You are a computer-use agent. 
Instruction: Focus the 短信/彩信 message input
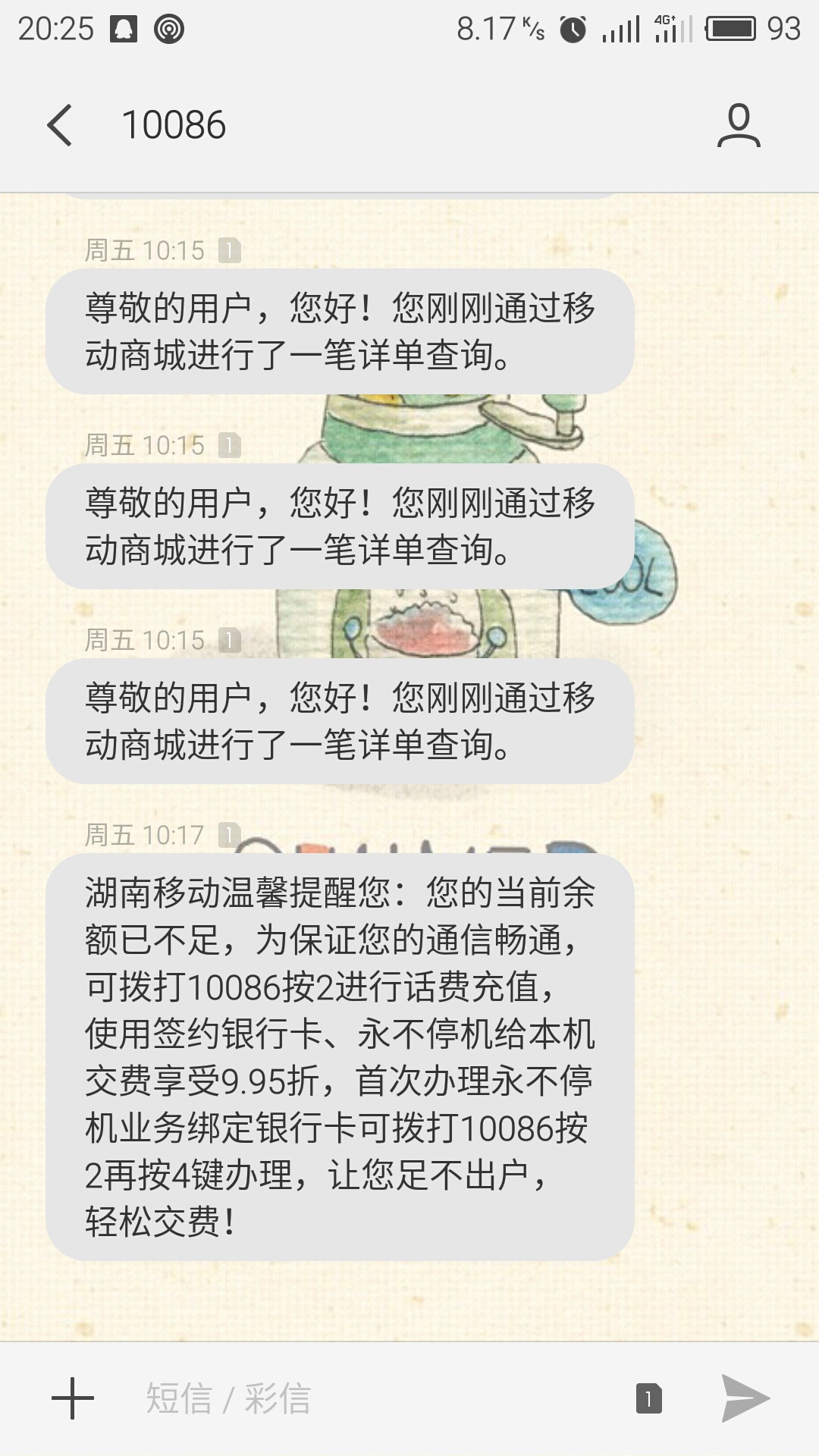coord(372,1398)
